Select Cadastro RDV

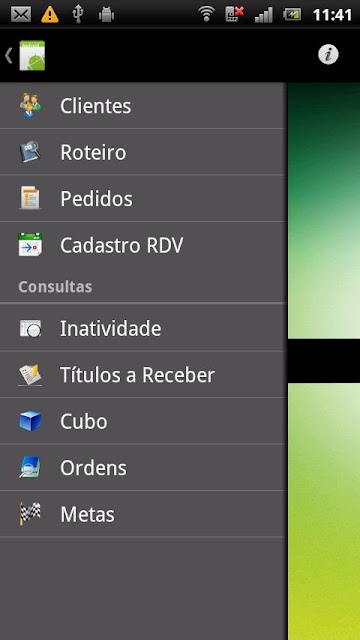(142, 245)
